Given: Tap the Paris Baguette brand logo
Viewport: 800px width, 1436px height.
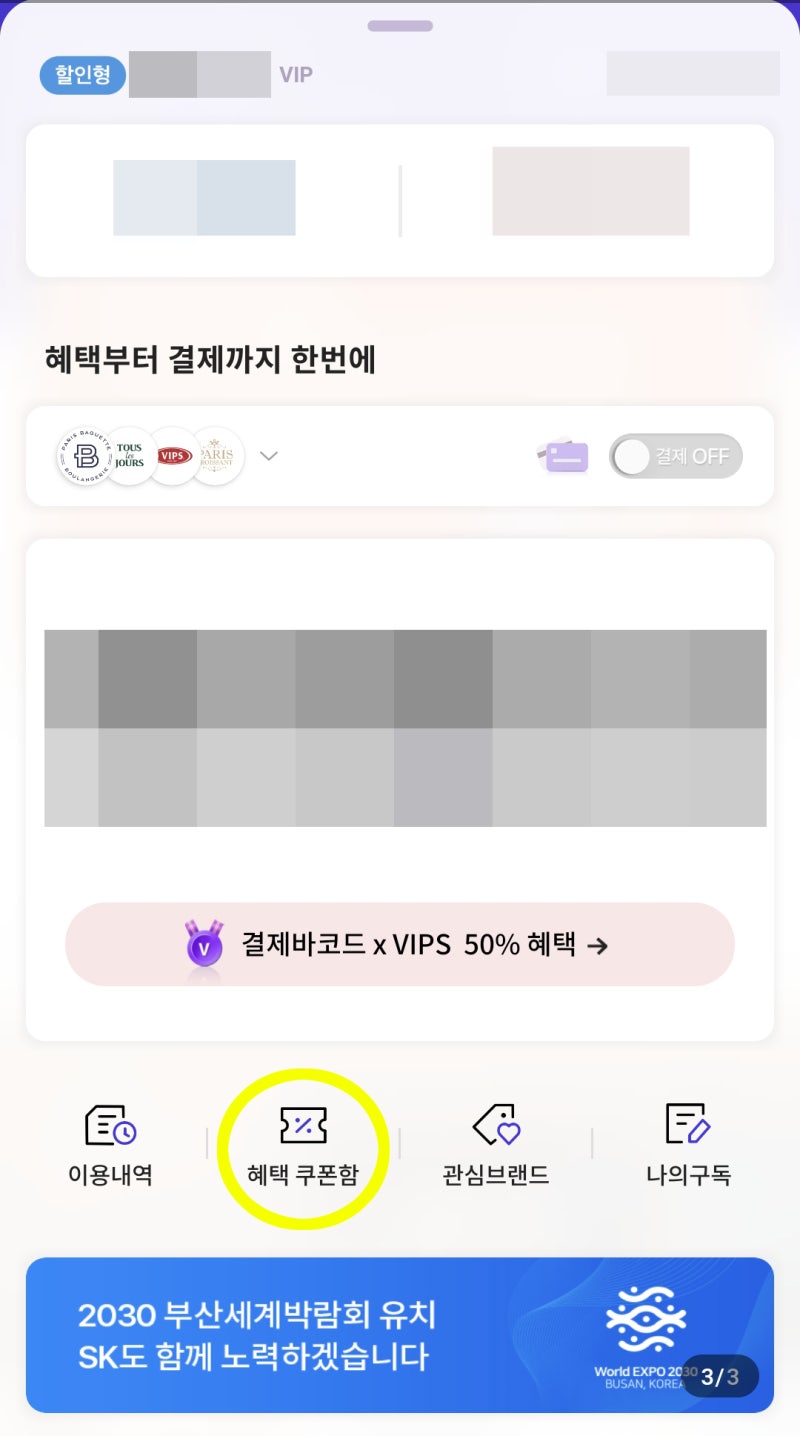Looking at the screenshot, I should pos(84,456).
